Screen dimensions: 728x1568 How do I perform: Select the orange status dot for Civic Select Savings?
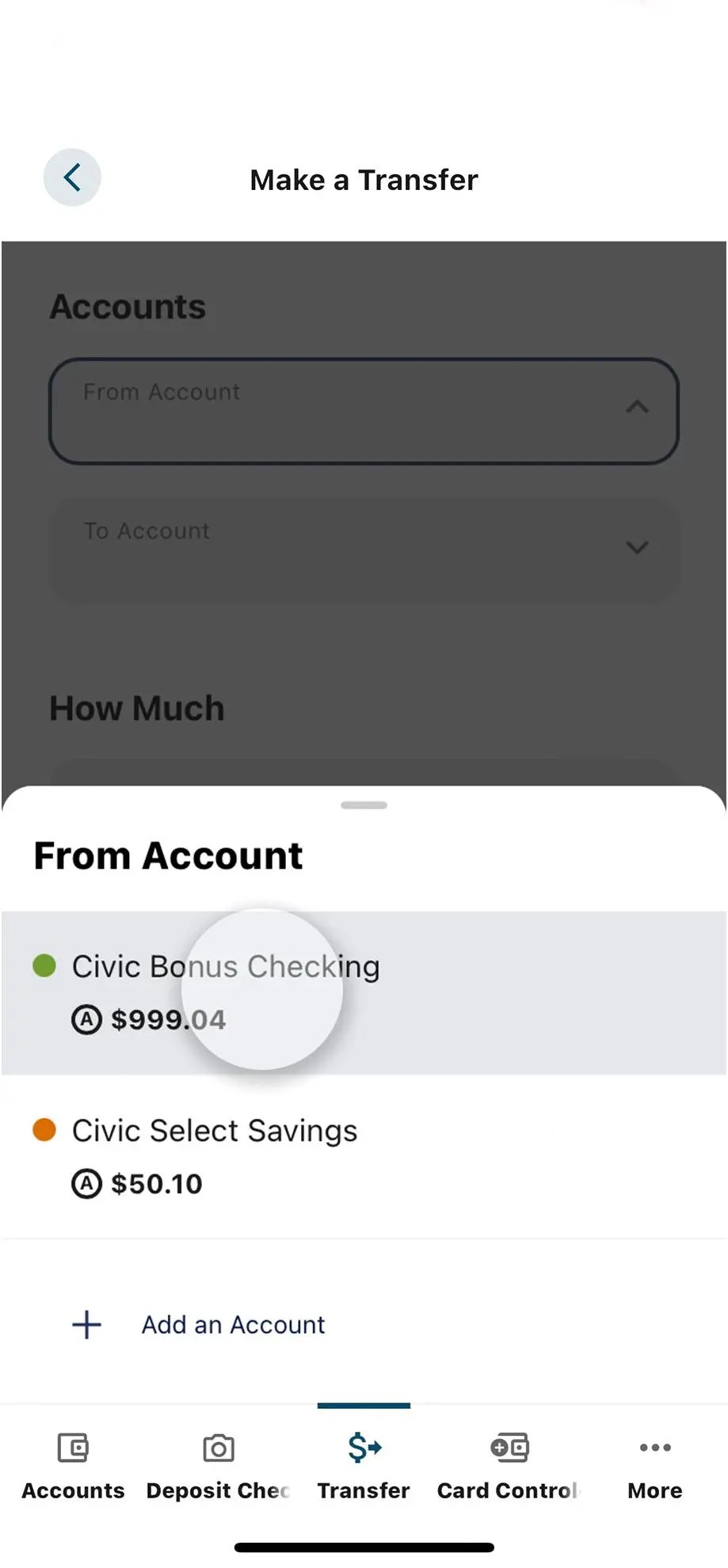[45, 1130]
